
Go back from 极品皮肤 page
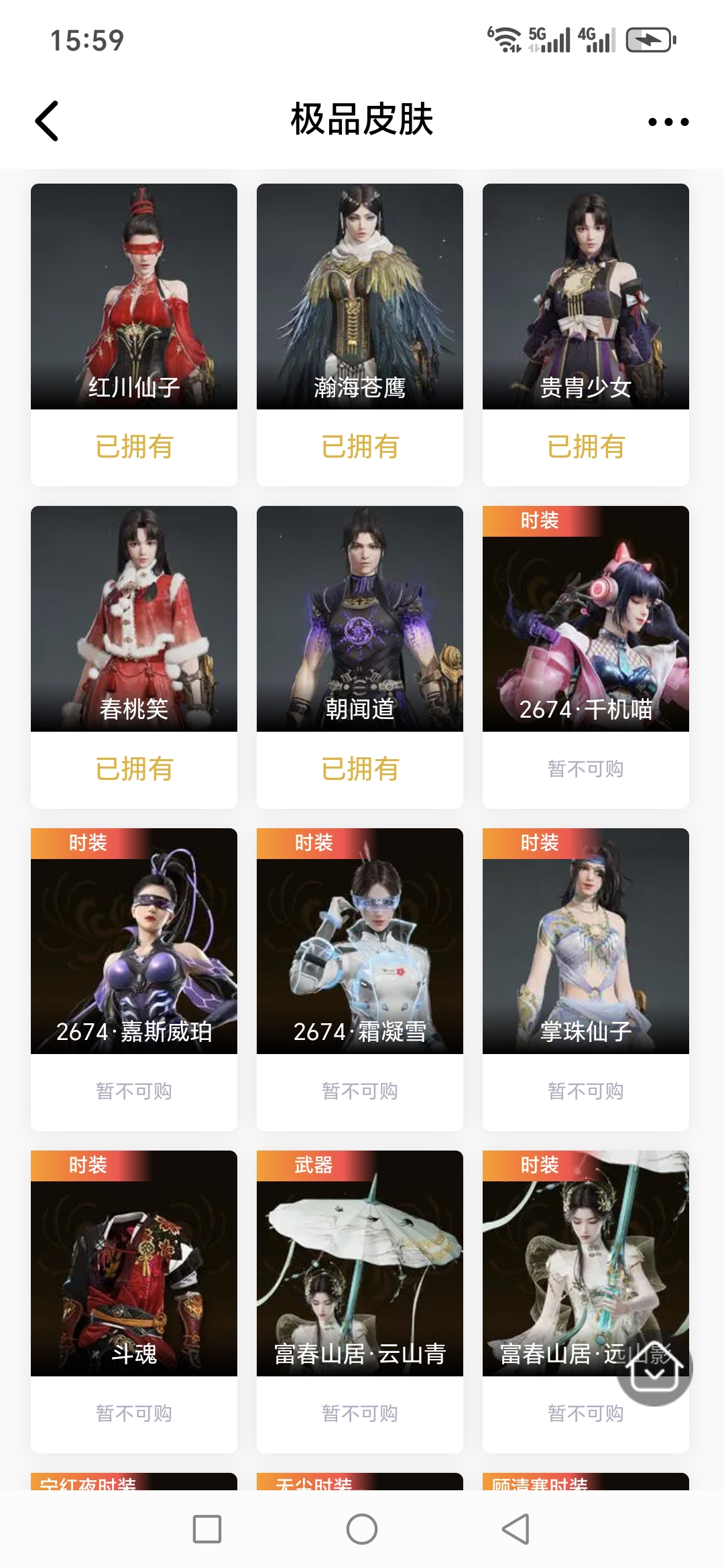coord(47,121)
